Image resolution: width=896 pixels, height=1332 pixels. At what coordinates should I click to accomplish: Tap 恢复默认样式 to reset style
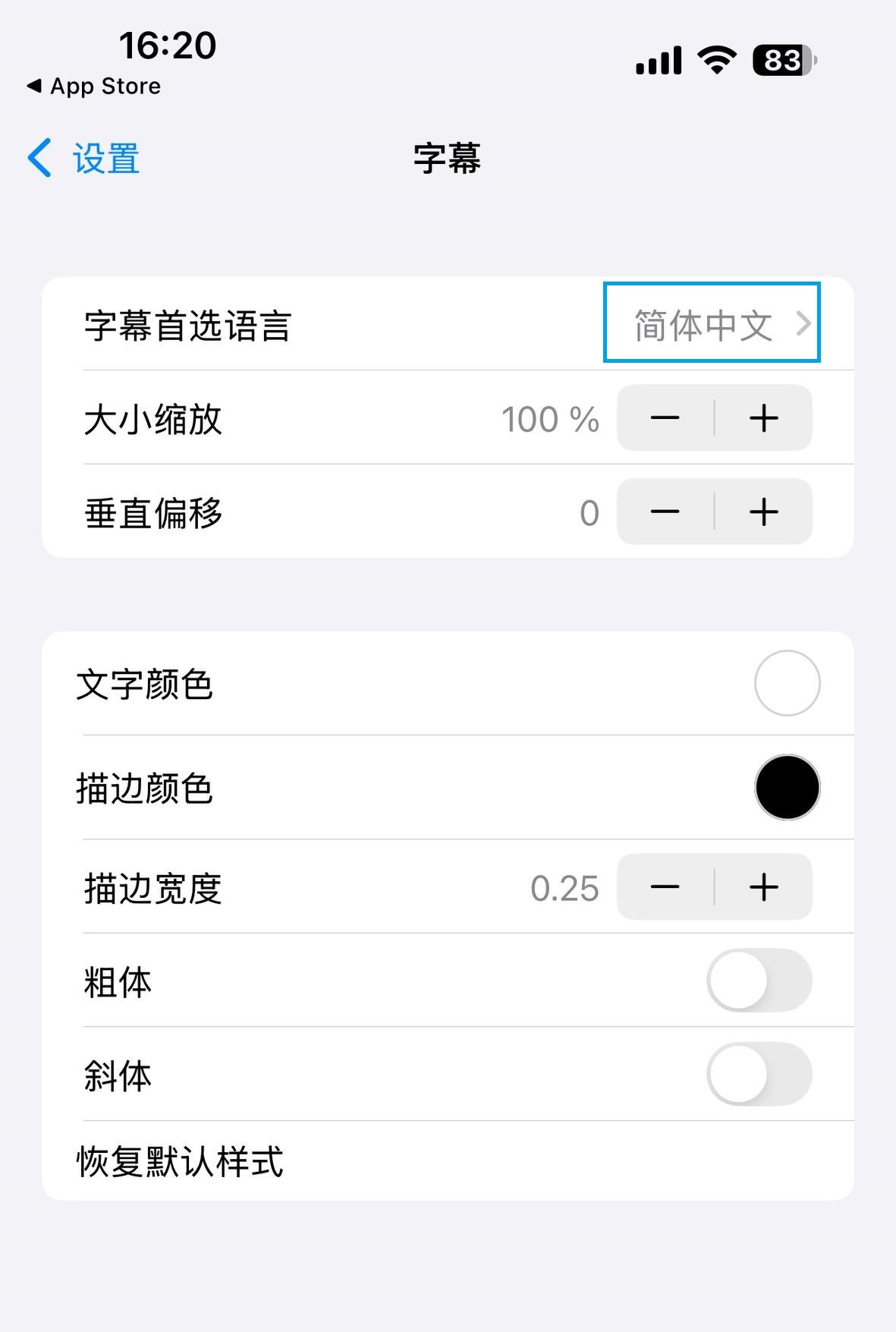point(181,1161)
